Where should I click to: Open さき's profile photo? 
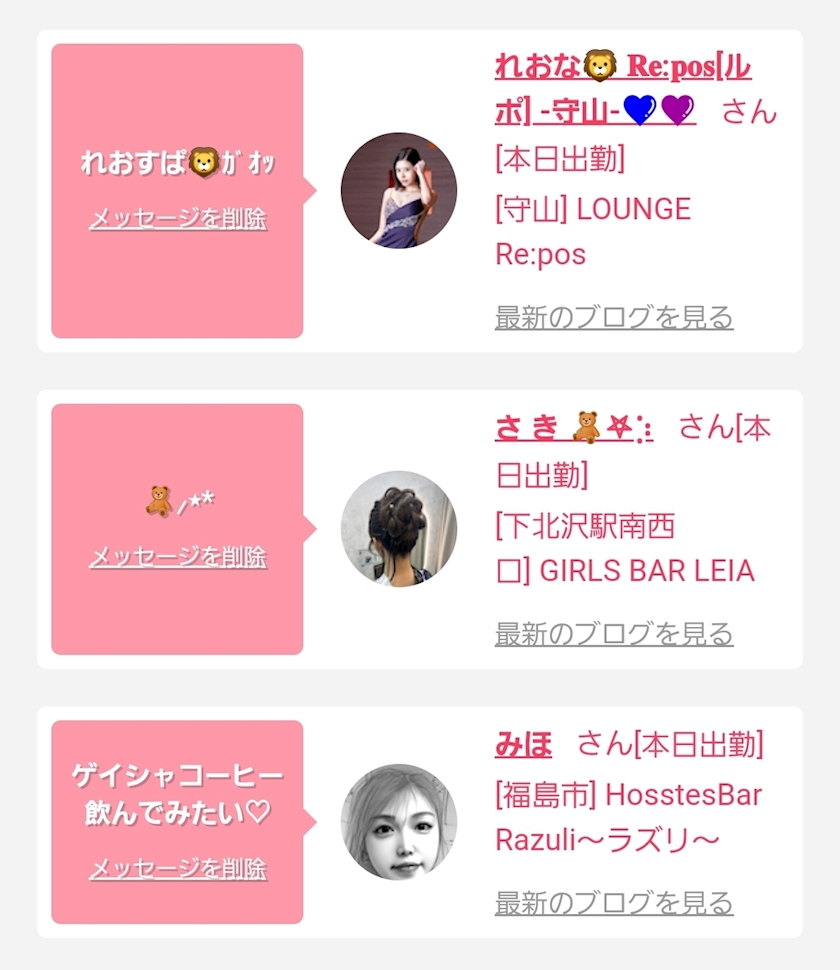coord(398,529)
